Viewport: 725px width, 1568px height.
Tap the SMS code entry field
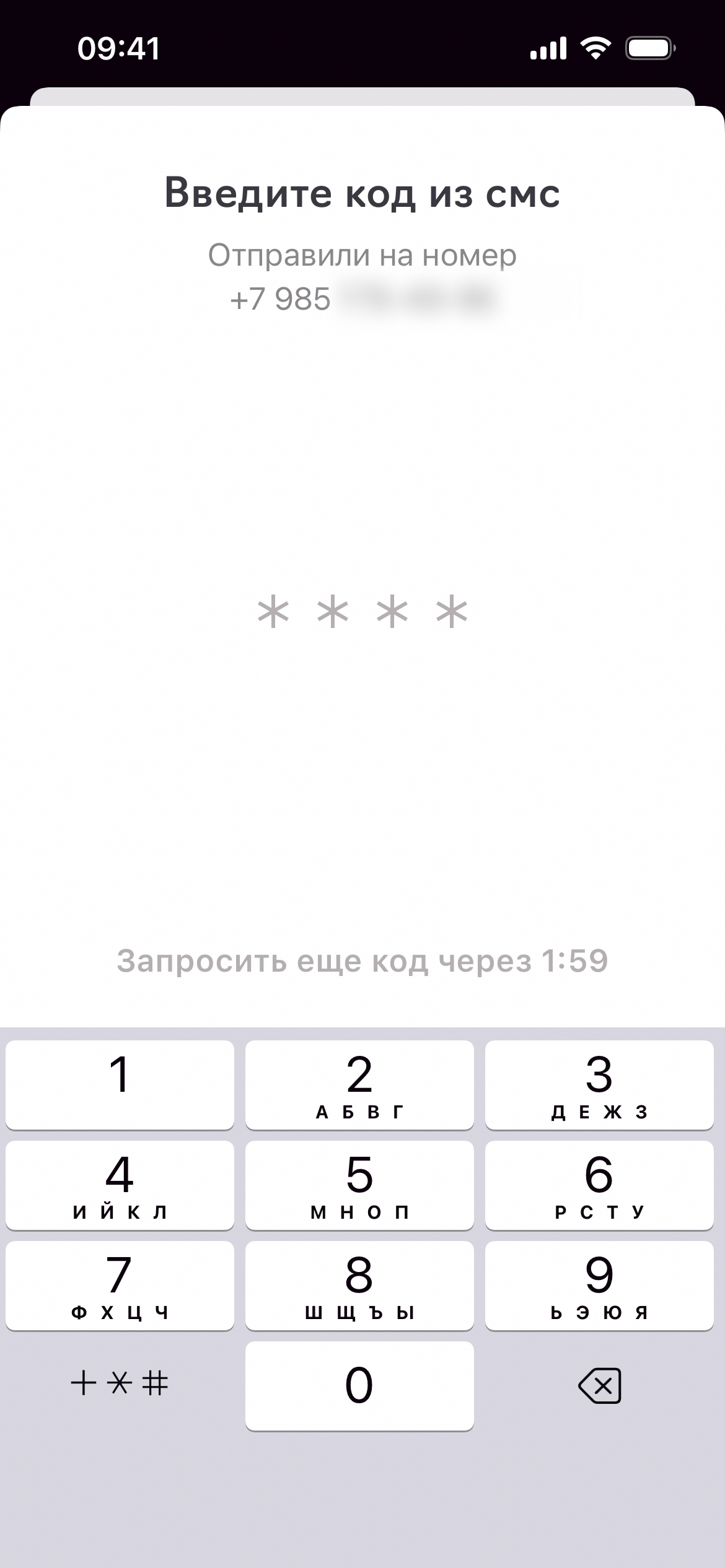362,612
